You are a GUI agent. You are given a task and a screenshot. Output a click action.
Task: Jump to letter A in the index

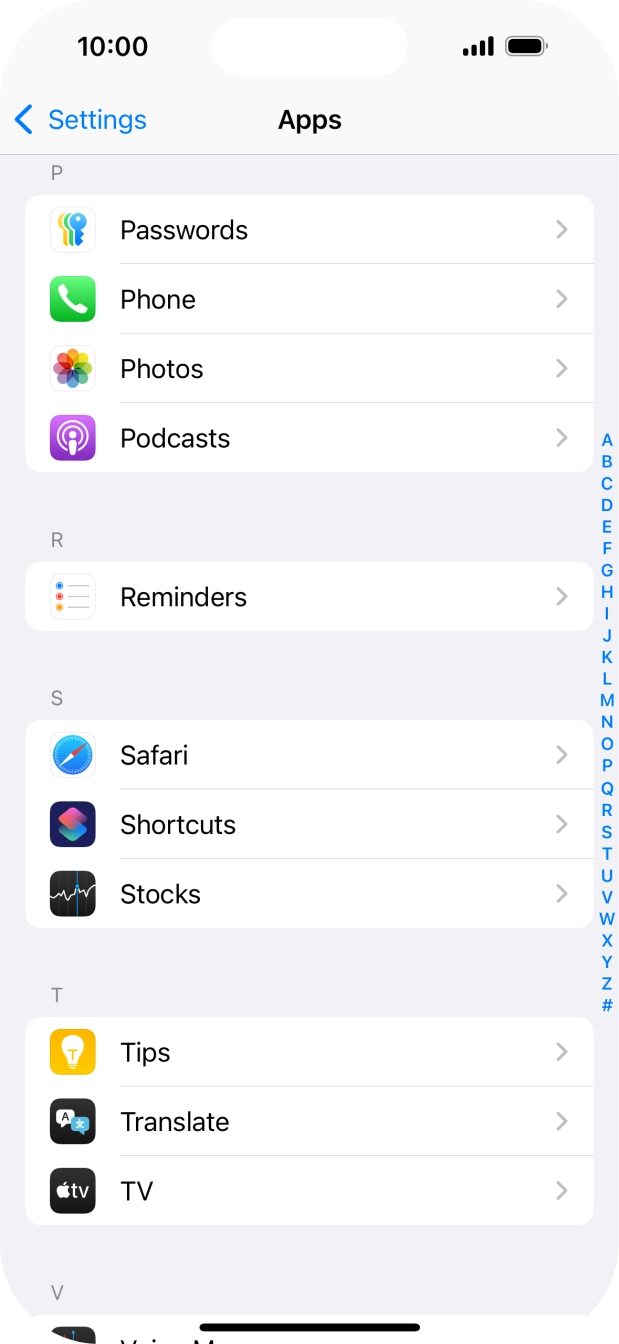[x=607, y=440]
